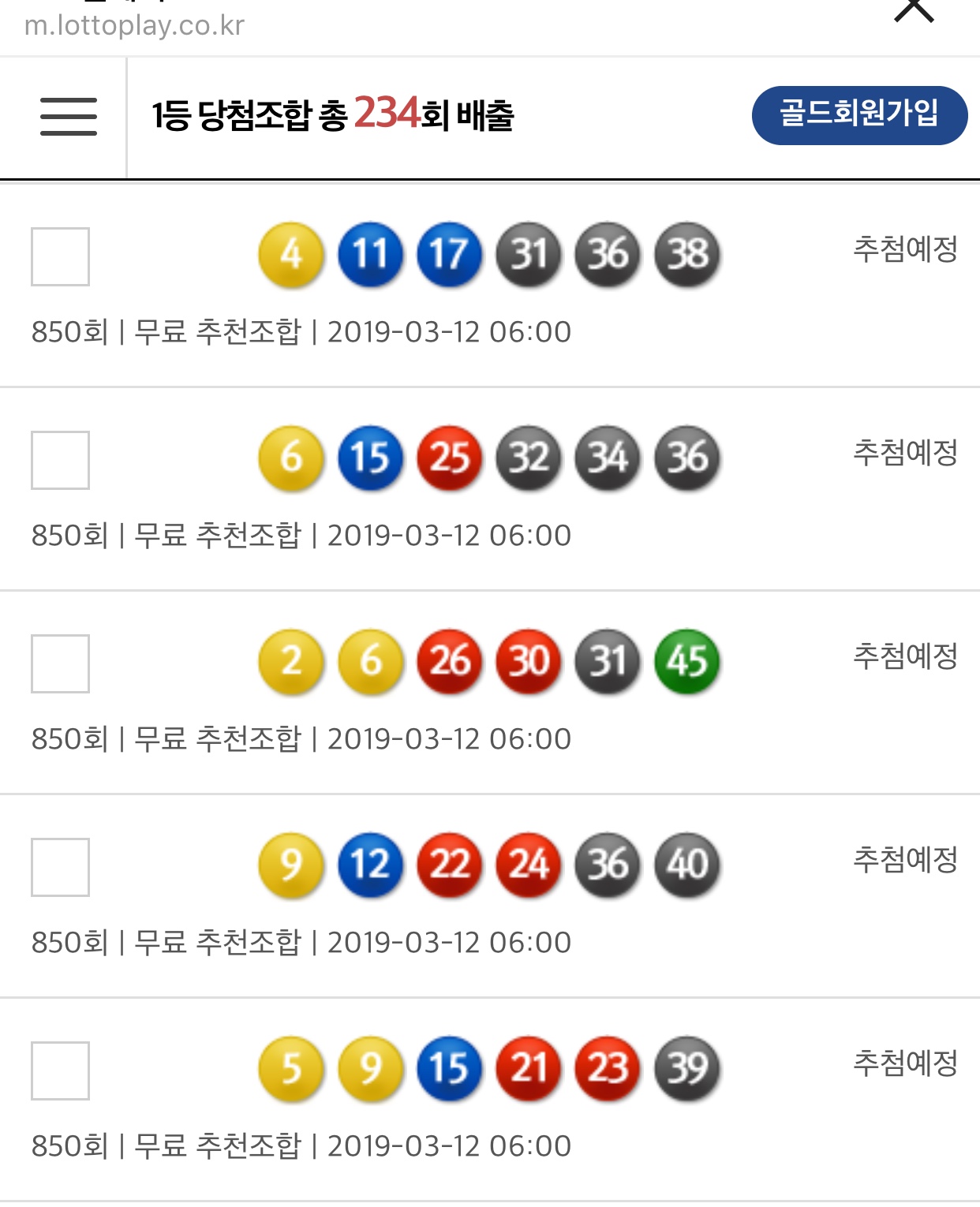Toggle checkbox for combination 5 9 15 21 23 39
Image resolution: width=980 pixels, height=1207 pixels.
coord(60,1071)
